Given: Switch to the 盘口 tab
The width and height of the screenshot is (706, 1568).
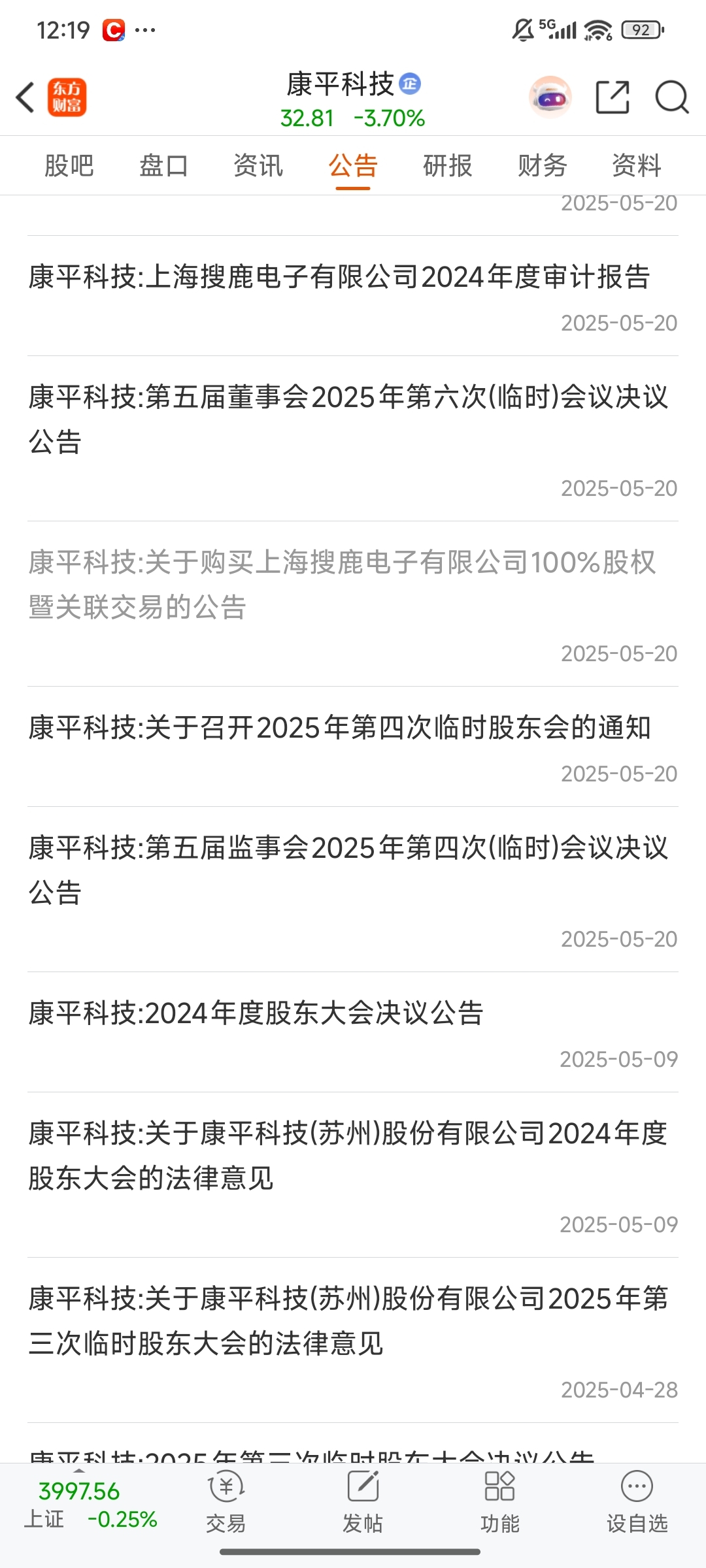Looking at the screenshot, I should pos(163,165).
